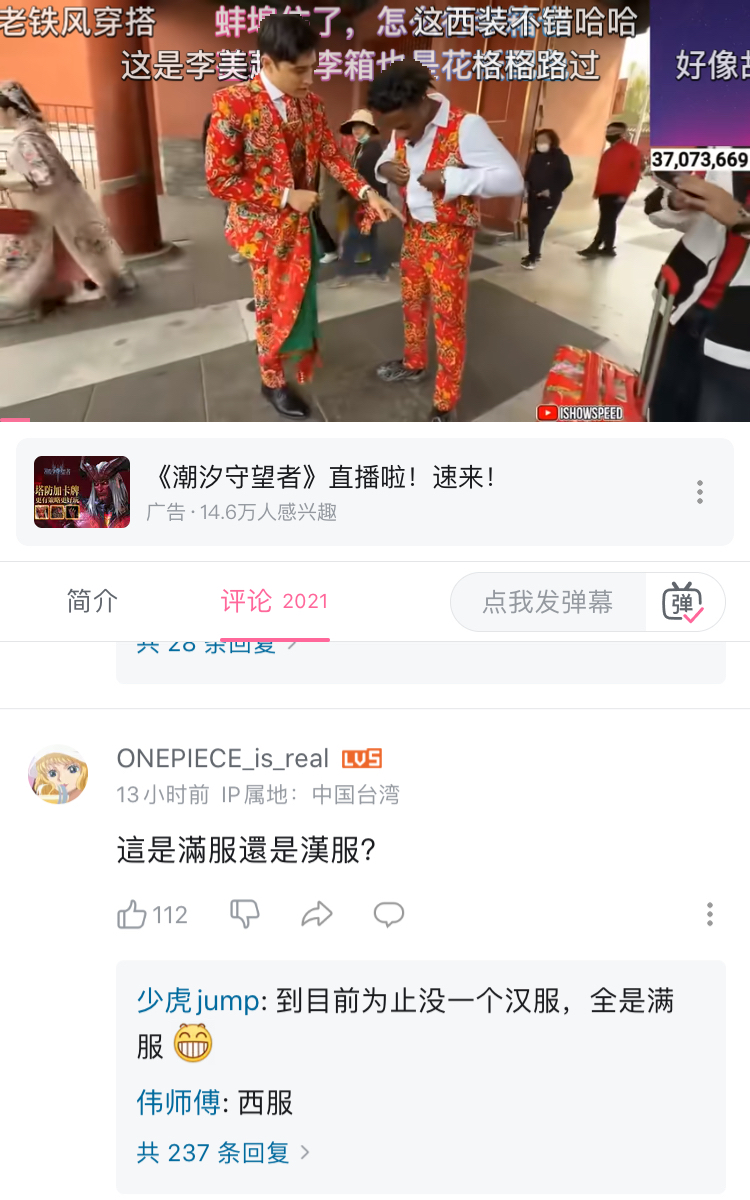The height and width of the screenshot is (1200, 750).
Task: Open the ad's three-dot options menu
Action: coord(700,492)
